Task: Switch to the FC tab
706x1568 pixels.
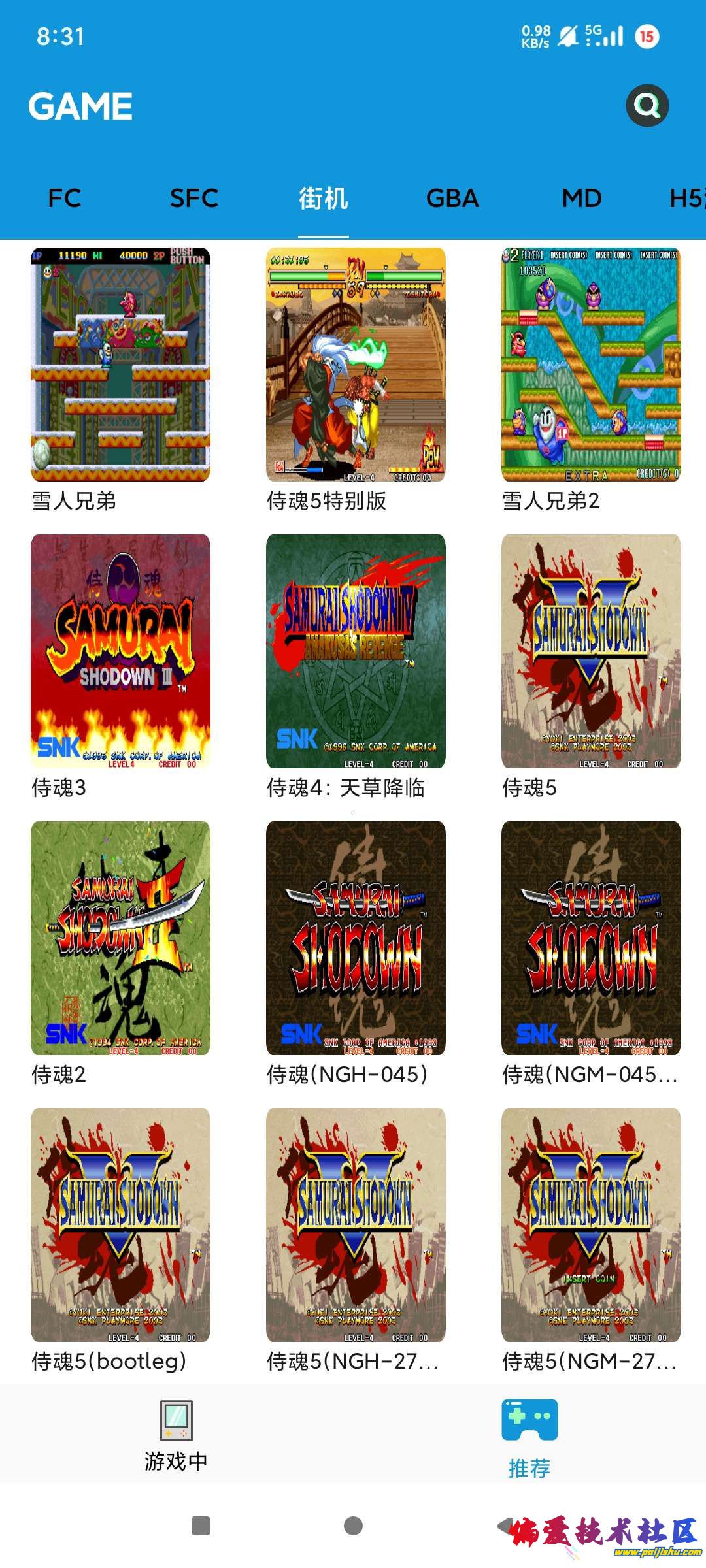Action: pyautogui.click(x=65, y=198)
